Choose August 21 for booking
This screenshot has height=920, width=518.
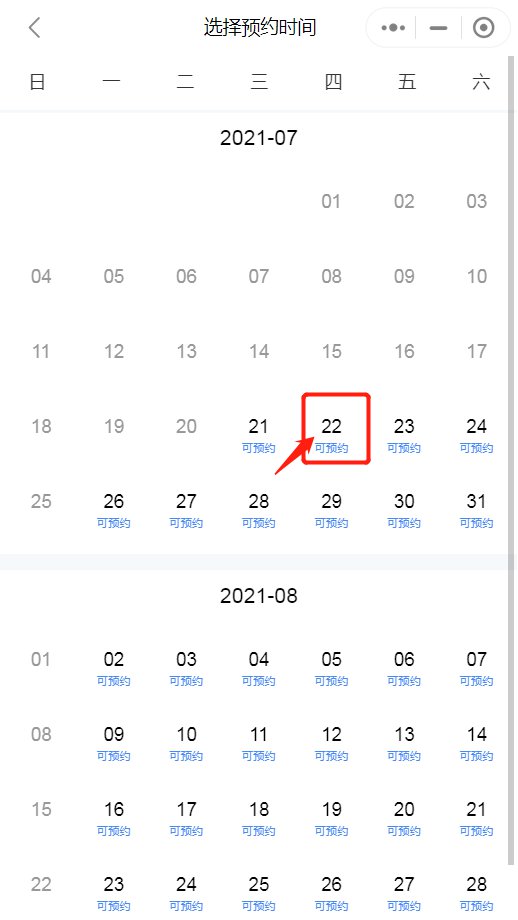(476, 818)
